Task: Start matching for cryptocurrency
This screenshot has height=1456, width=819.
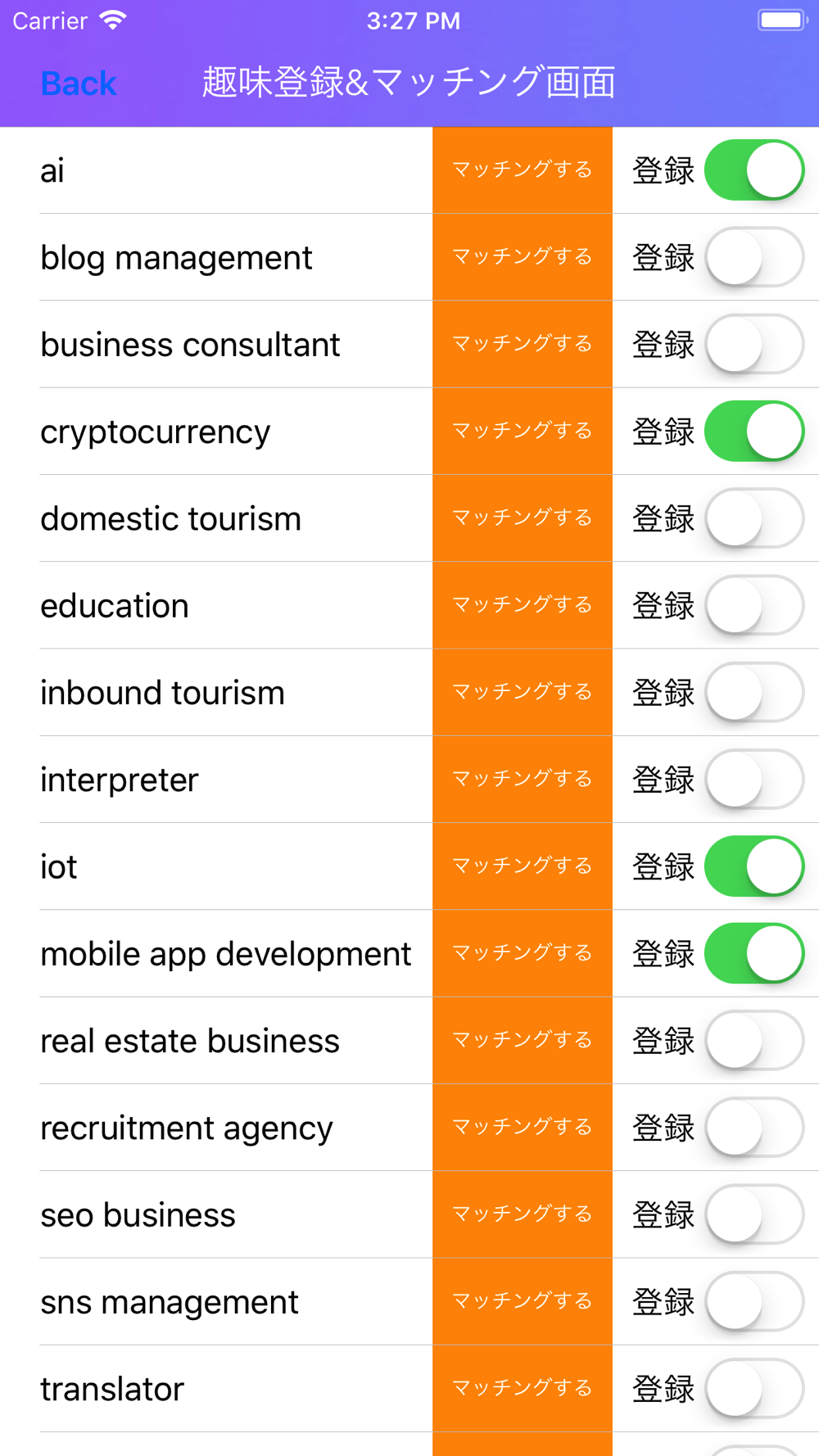Action: [522, 431]
